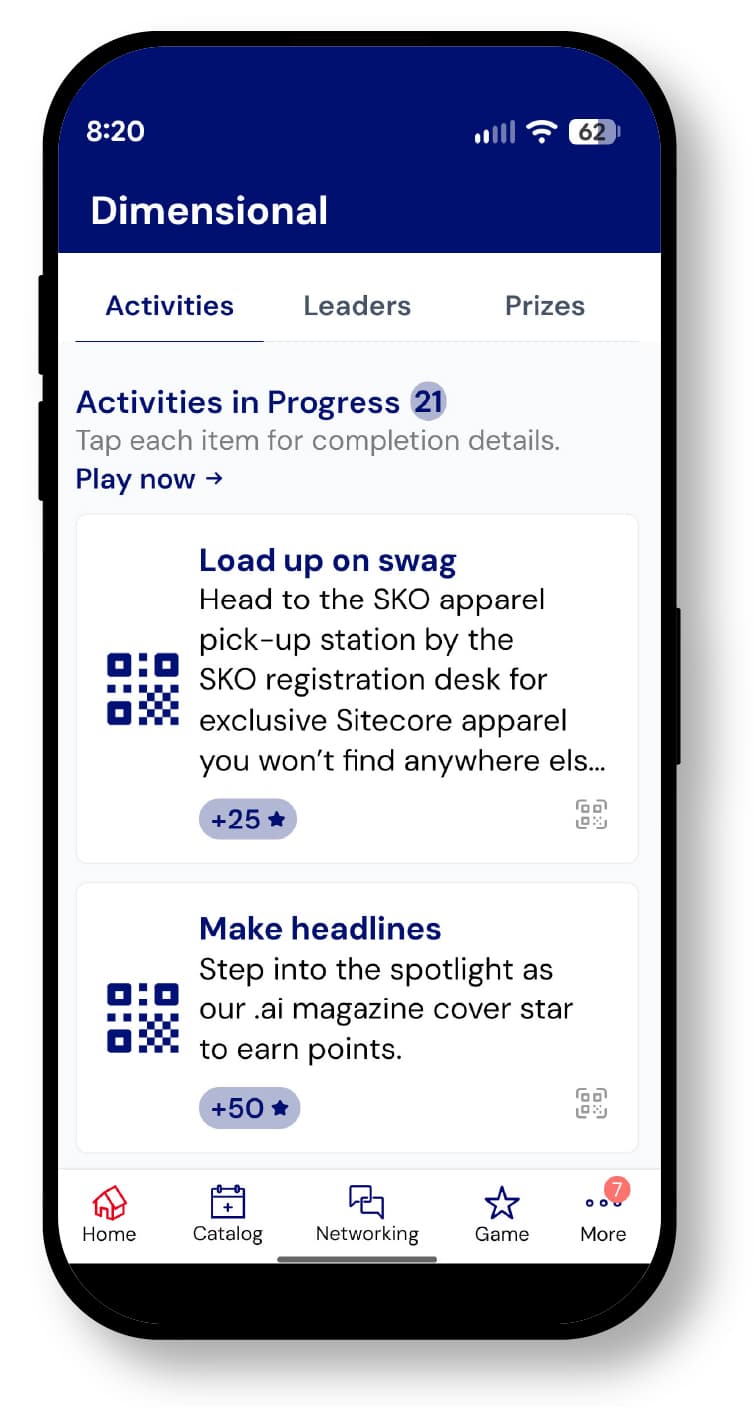The width and height of the screenshot is (754, 1407).
Task: Open the Catalog tab
Action: coord(227,1214)
